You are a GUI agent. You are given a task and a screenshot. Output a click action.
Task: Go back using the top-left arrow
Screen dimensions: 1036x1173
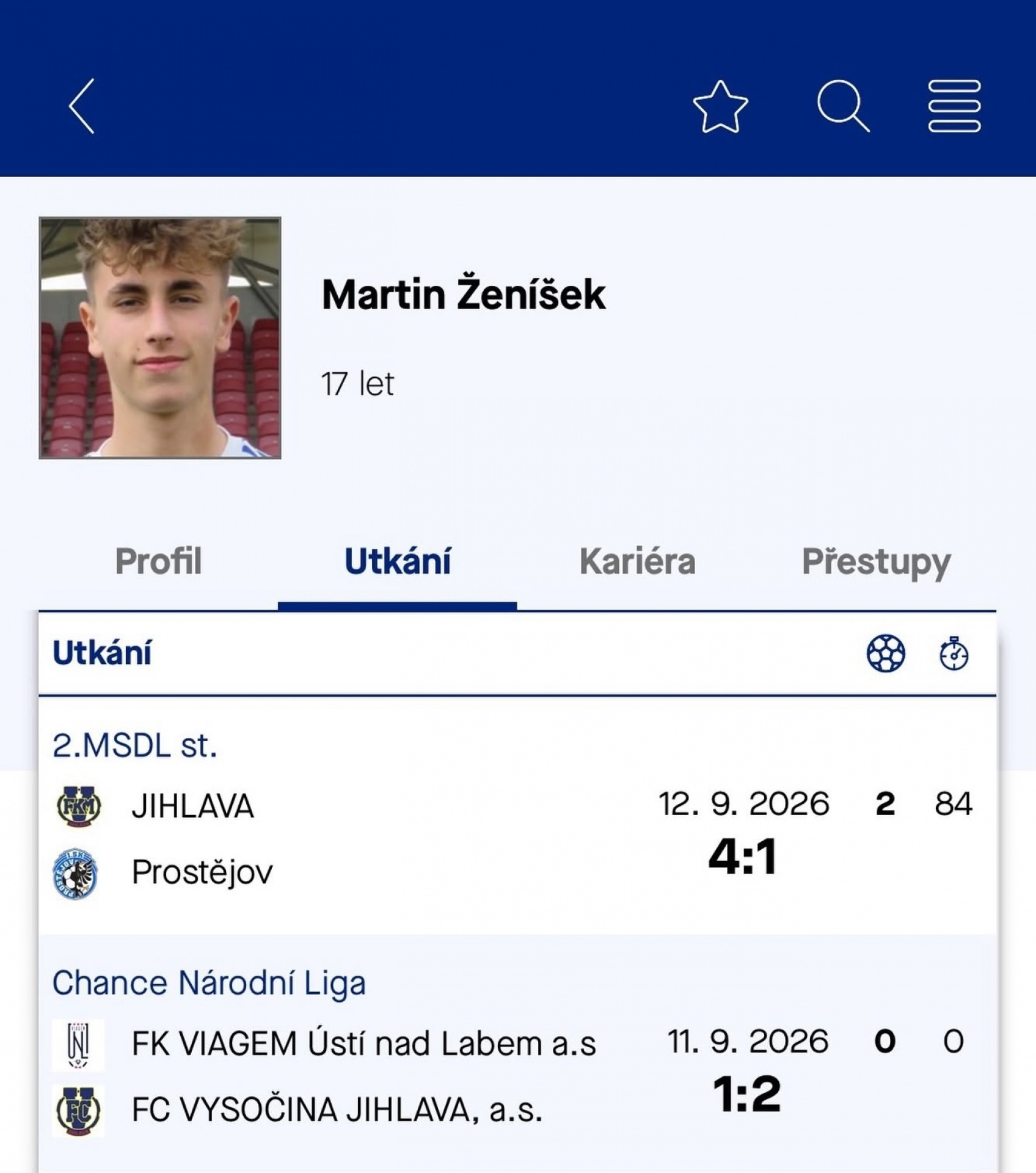pos(82,106)
